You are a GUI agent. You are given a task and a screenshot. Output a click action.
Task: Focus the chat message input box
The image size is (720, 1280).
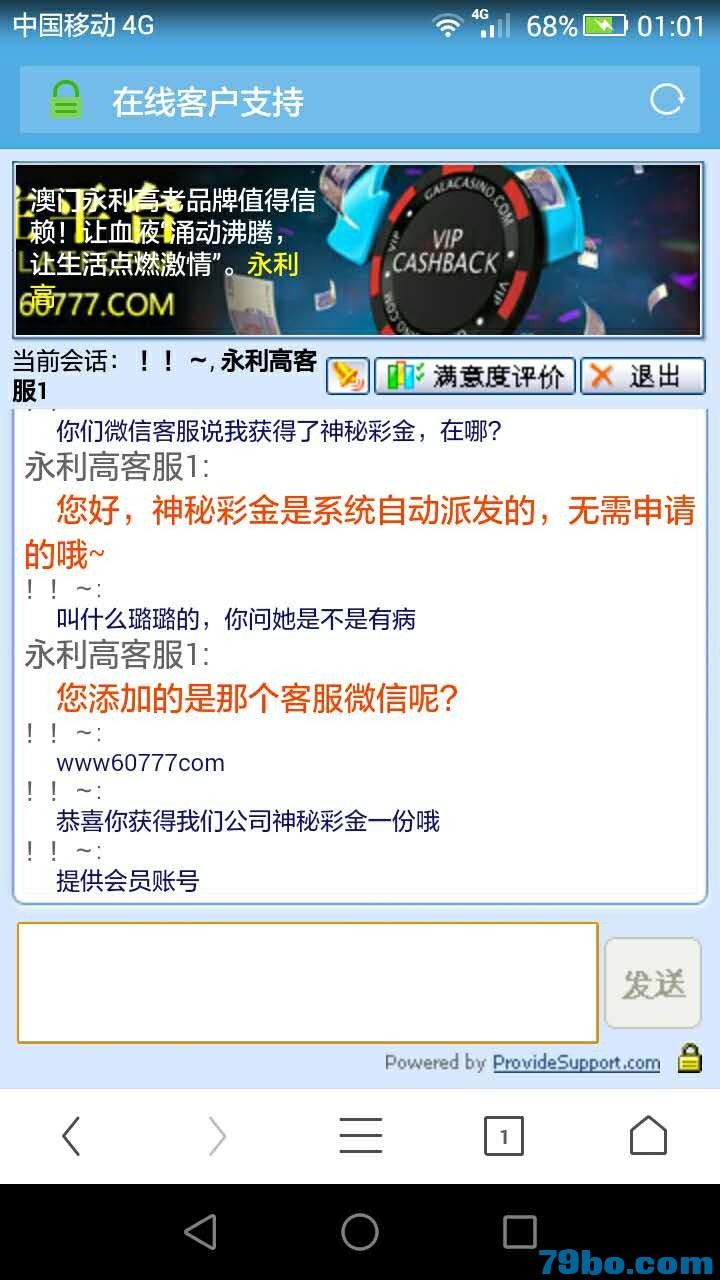click(307, 982)
